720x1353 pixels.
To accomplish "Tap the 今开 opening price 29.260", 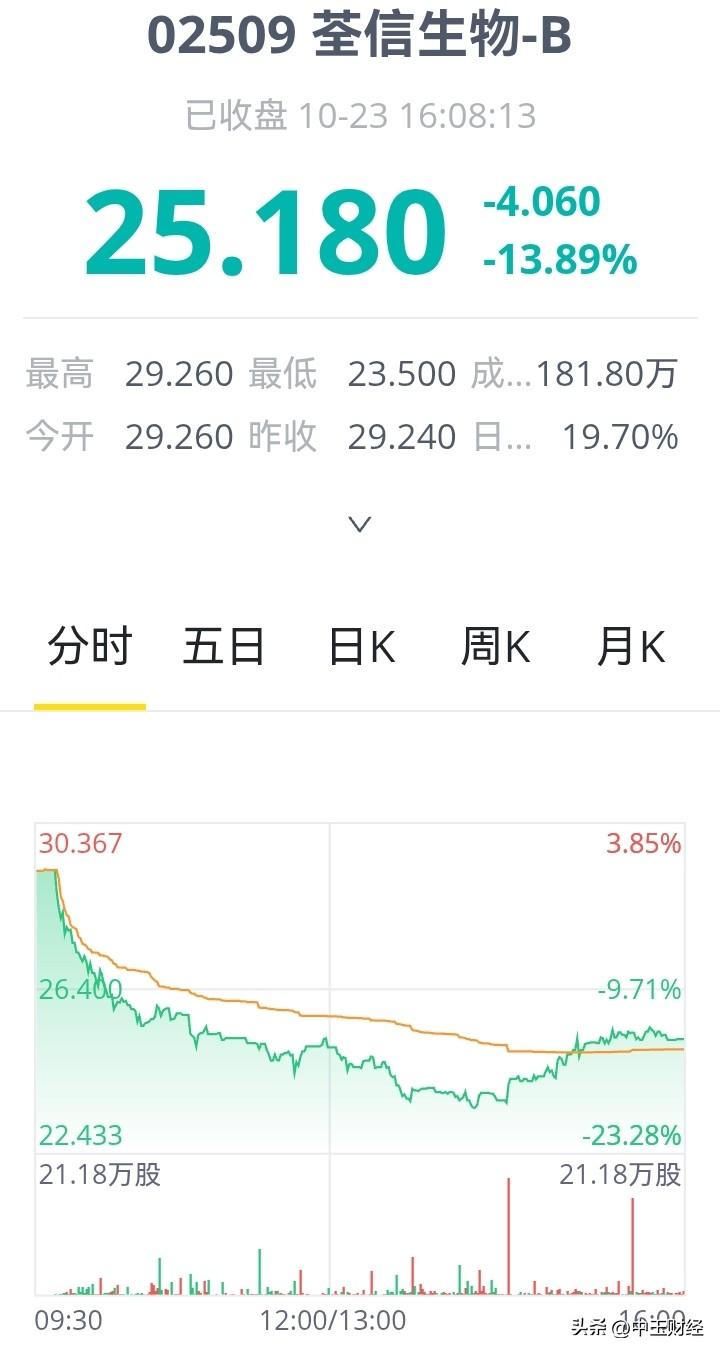I will tap(178, 436).
